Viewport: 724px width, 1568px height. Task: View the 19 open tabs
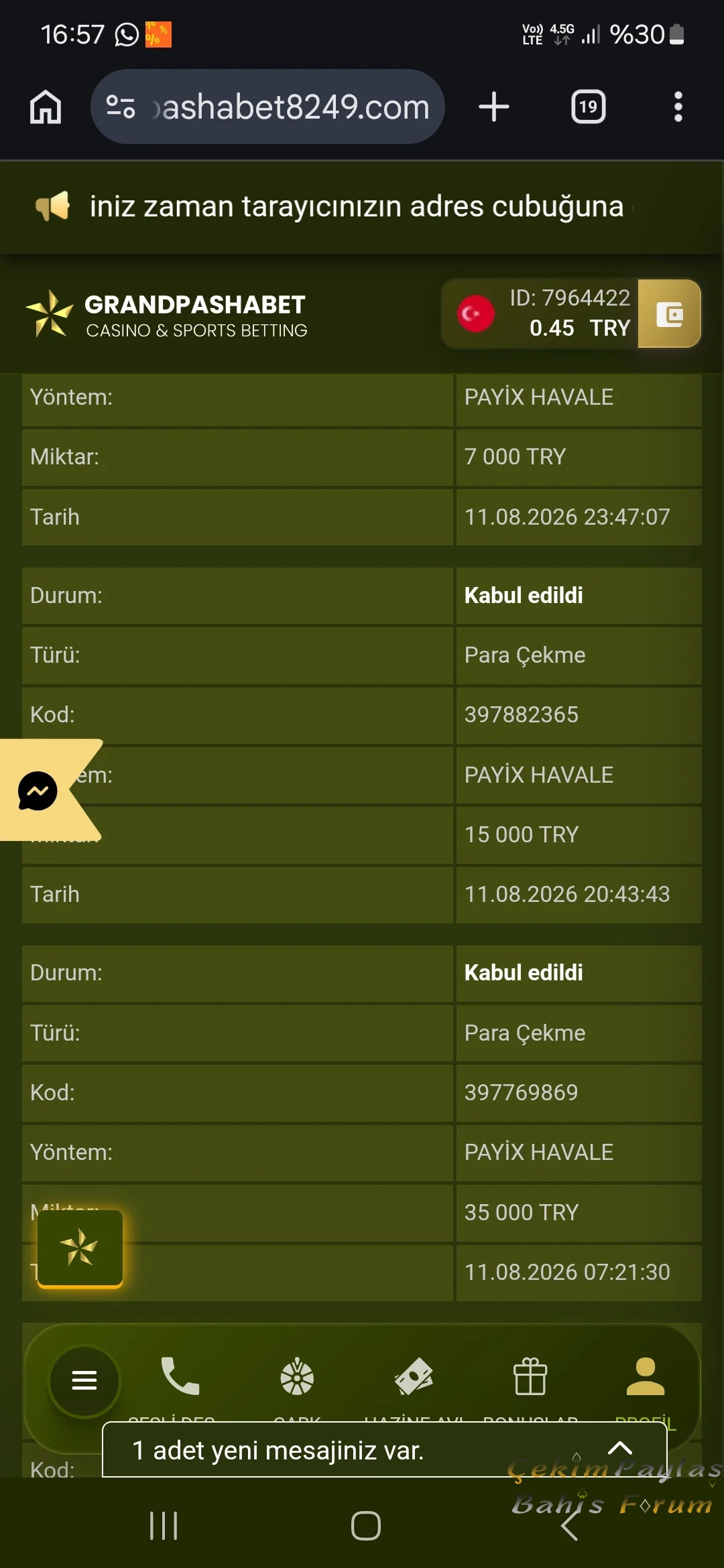pyautogui.click(x=588, y=107)
